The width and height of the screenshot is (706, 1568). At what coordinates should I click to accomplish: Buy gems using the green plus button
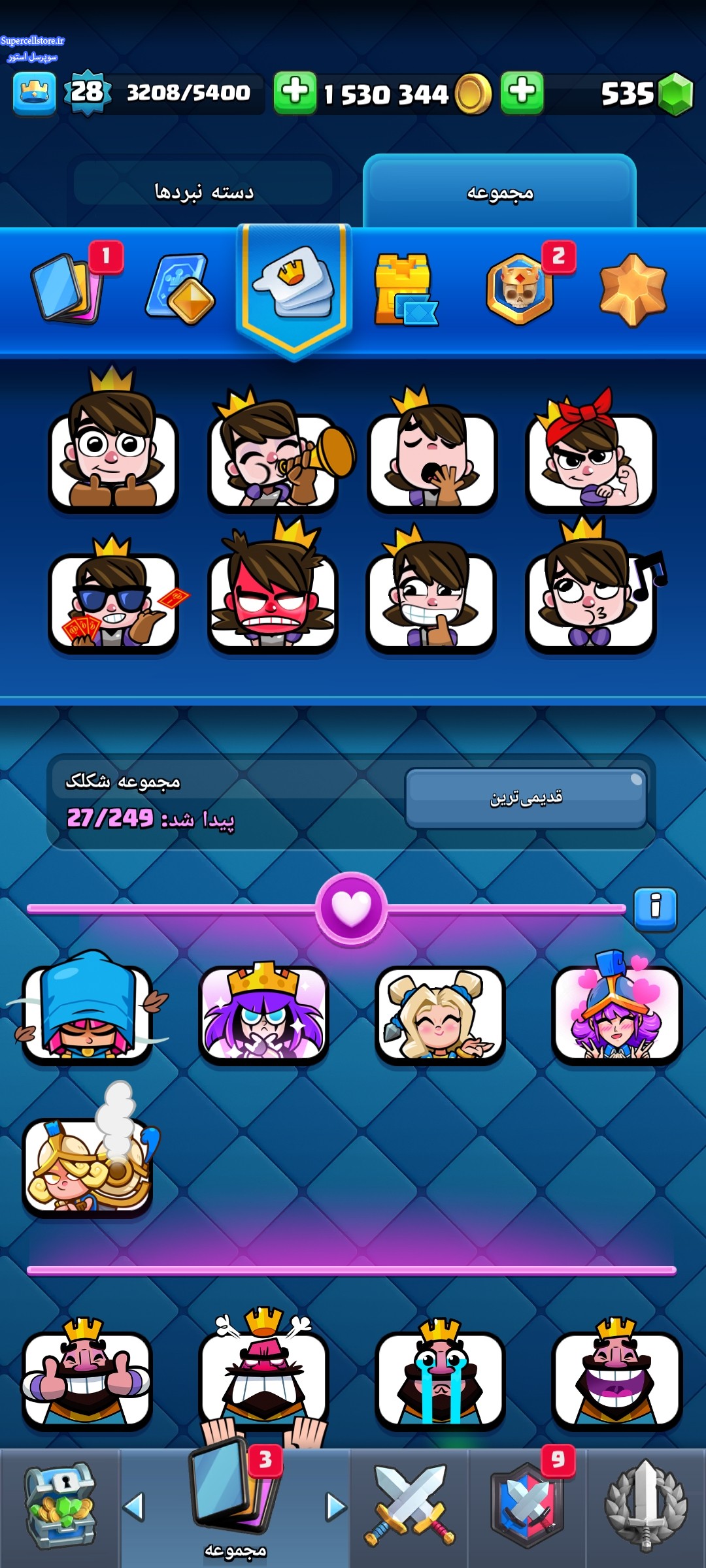(522, 92)
